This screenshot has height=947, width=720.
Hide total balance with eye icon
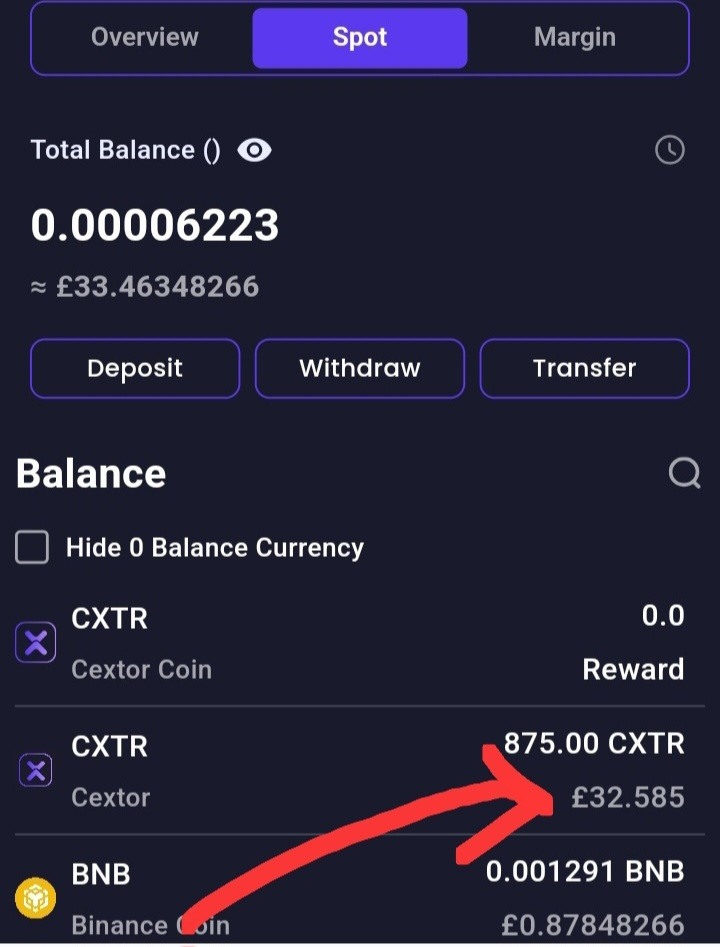(254, 150)
